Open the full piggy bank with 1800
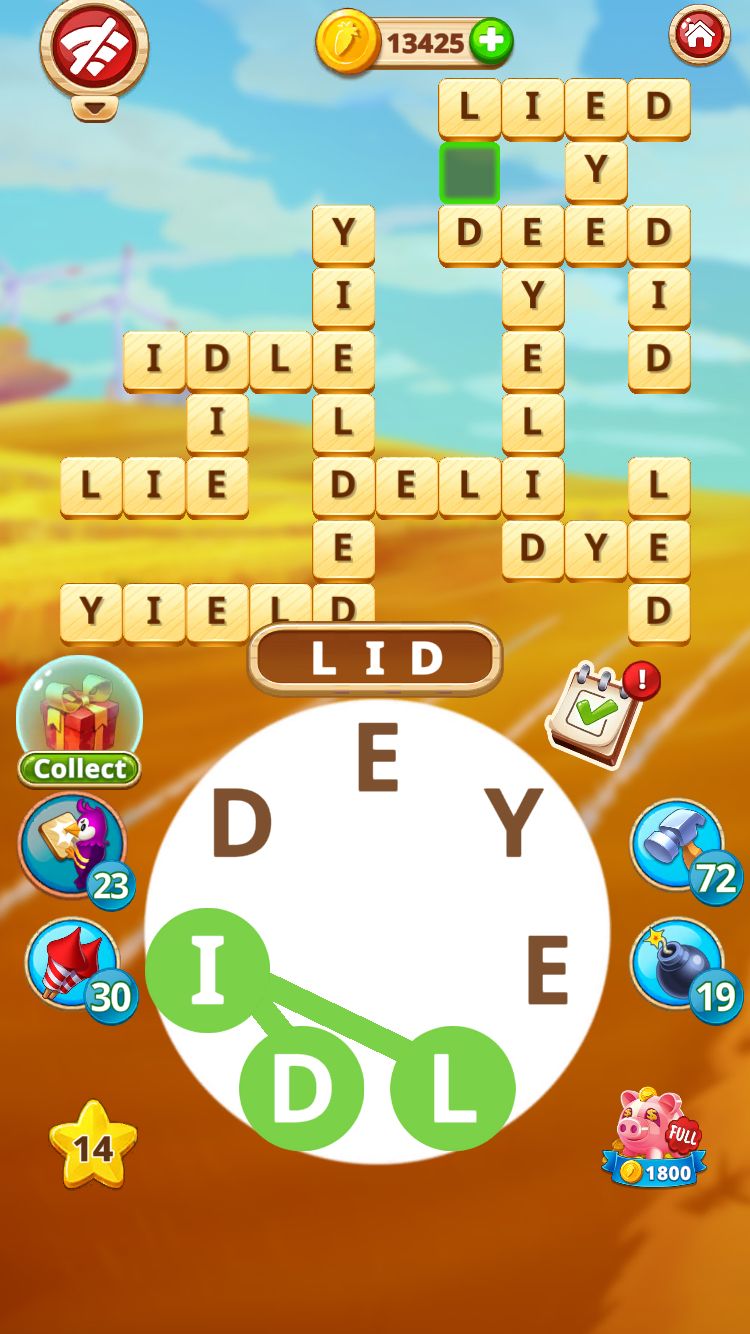This screenshot has height=1334, width=750. pyautogui.click(x=655, y=1138)
